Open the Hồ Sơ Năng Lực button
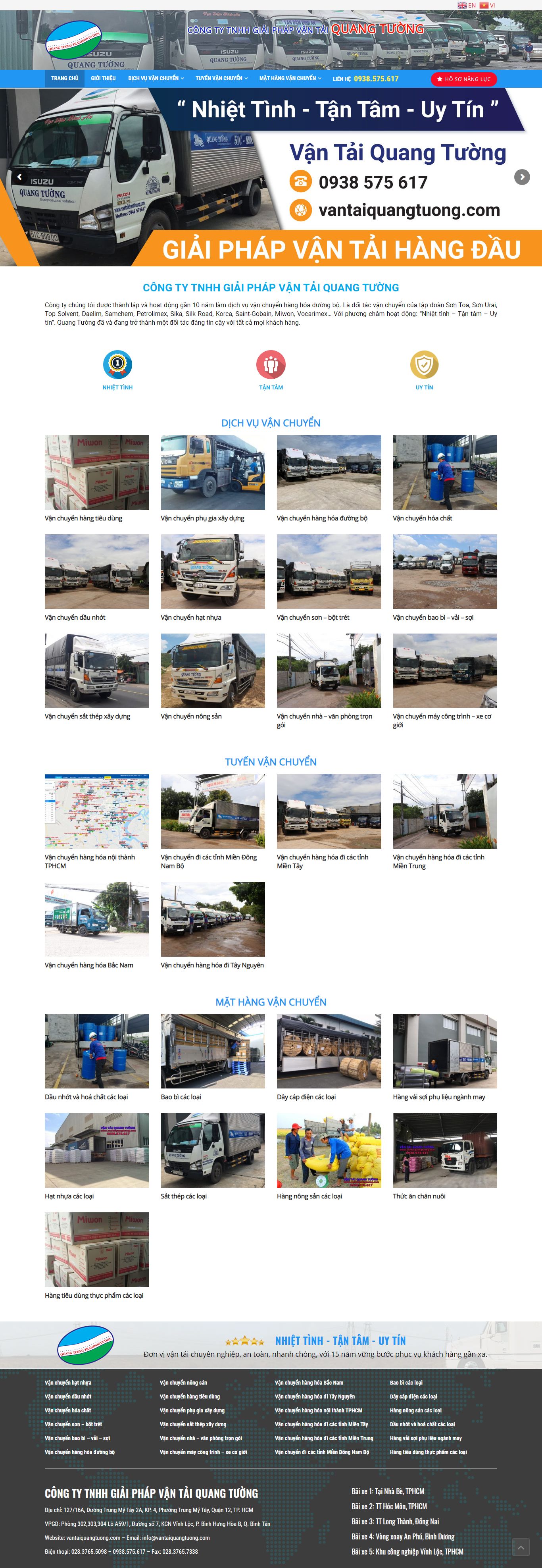Screen dimensions: 542x1568 (x=463, y=79)
